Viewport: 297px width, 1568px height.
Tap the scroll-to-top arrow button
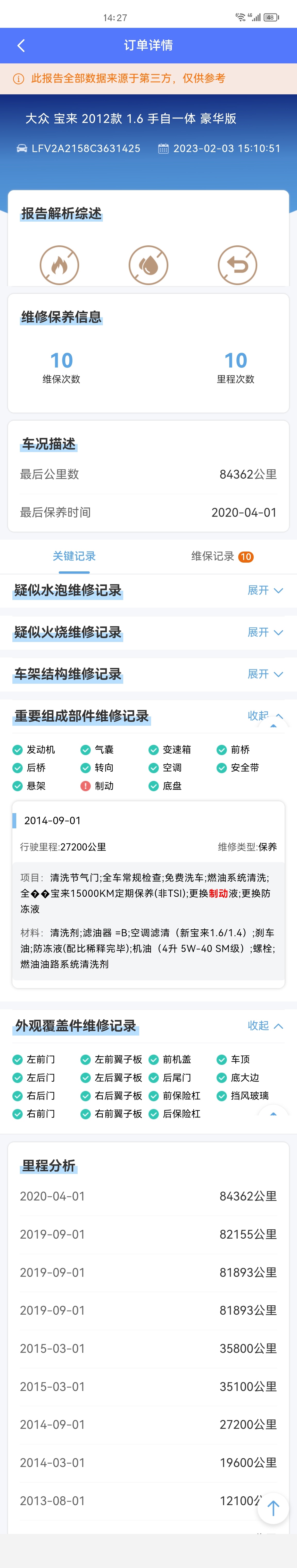pos(273,1508)
